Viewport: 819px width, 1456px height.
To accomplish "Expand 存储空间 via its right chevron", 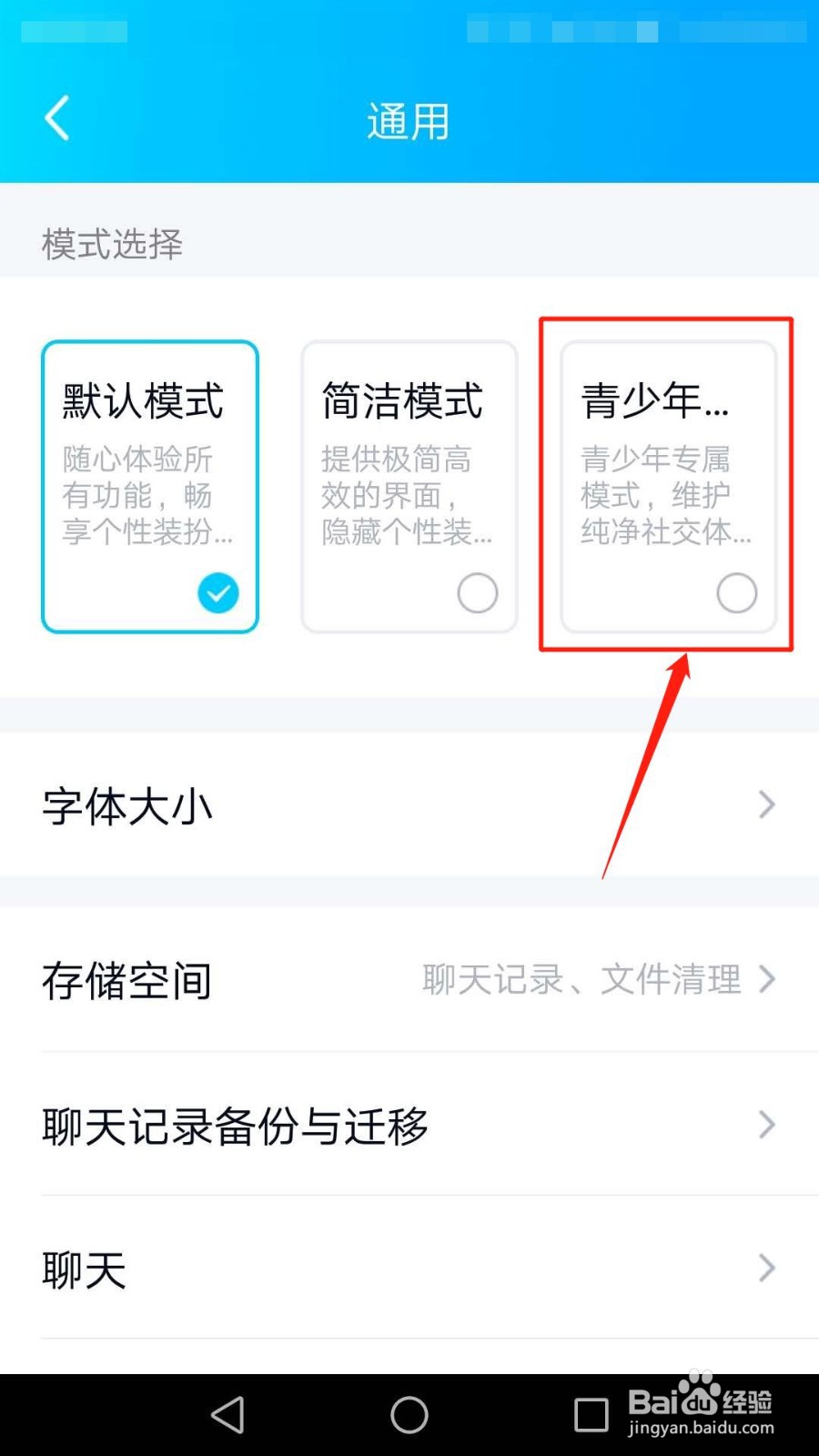I will click(767, 980).
